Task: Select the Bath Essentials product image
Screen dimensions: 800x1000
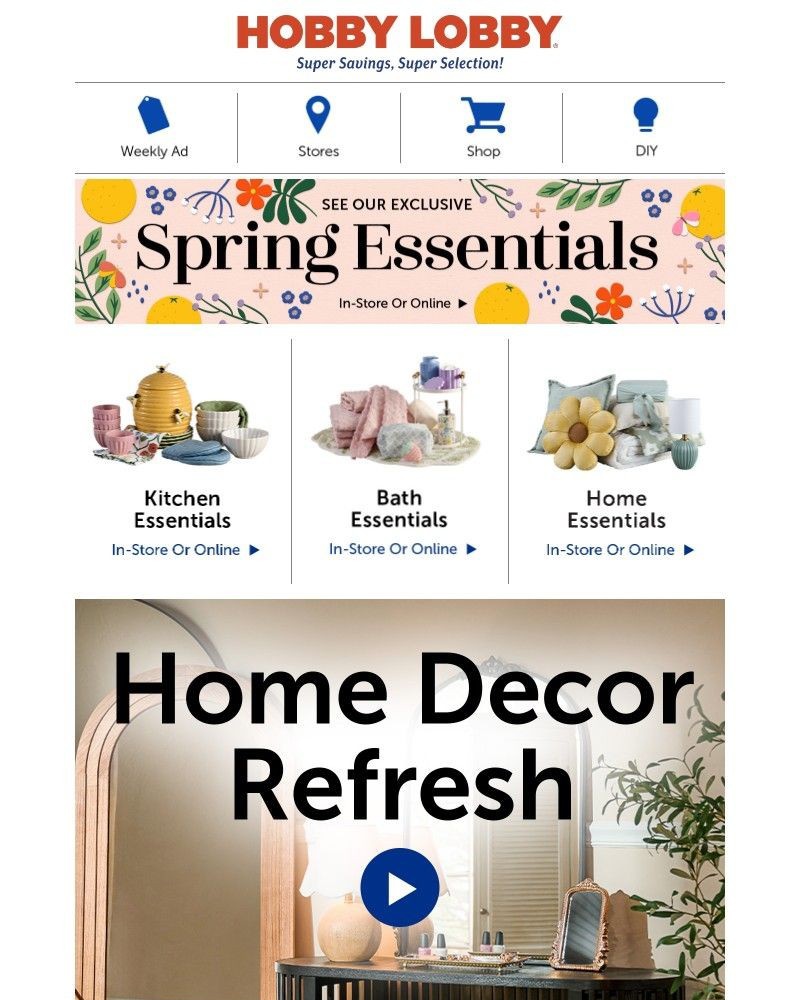Action: (397, 423)
